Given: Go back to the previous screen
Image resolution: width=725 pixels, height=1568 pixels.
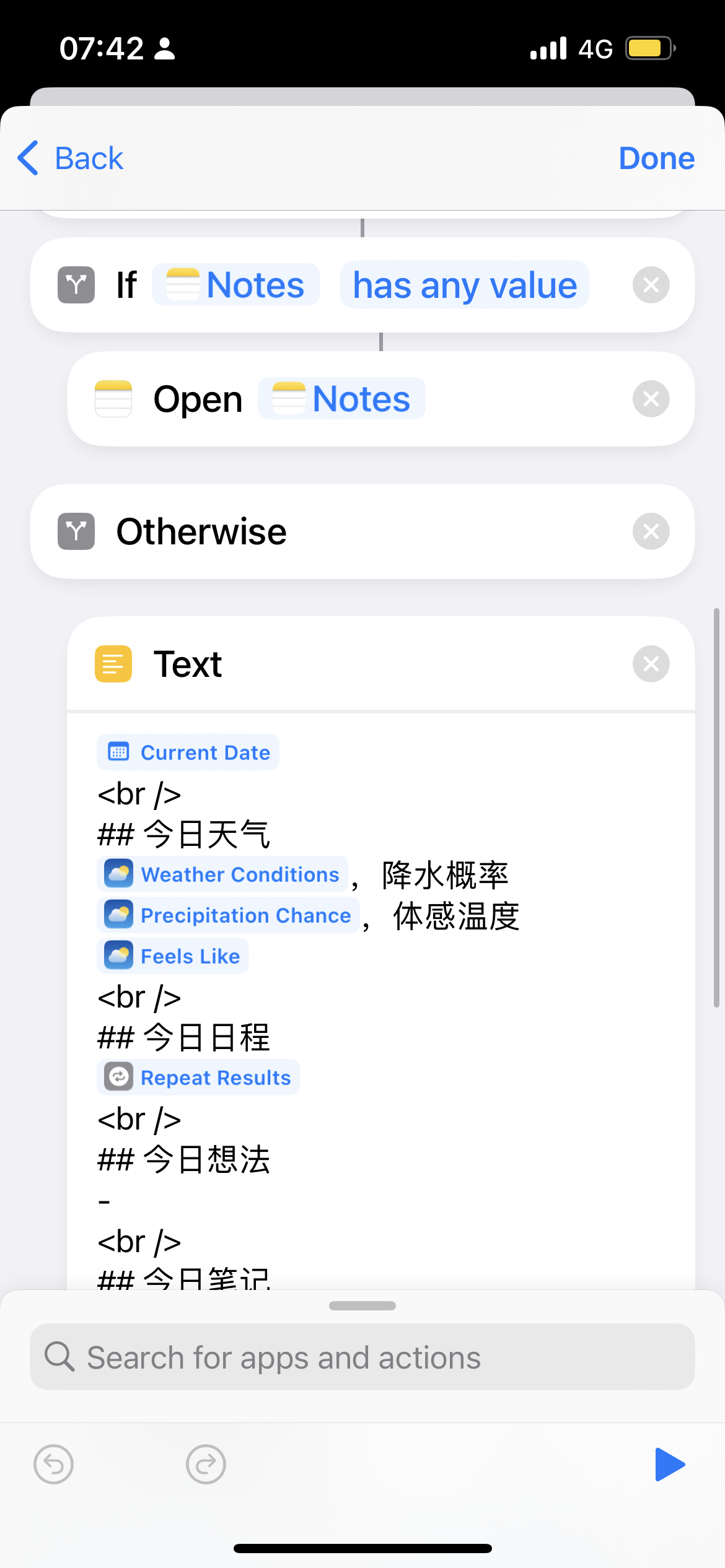Looking at the screenshot, I should coord(70,158).
